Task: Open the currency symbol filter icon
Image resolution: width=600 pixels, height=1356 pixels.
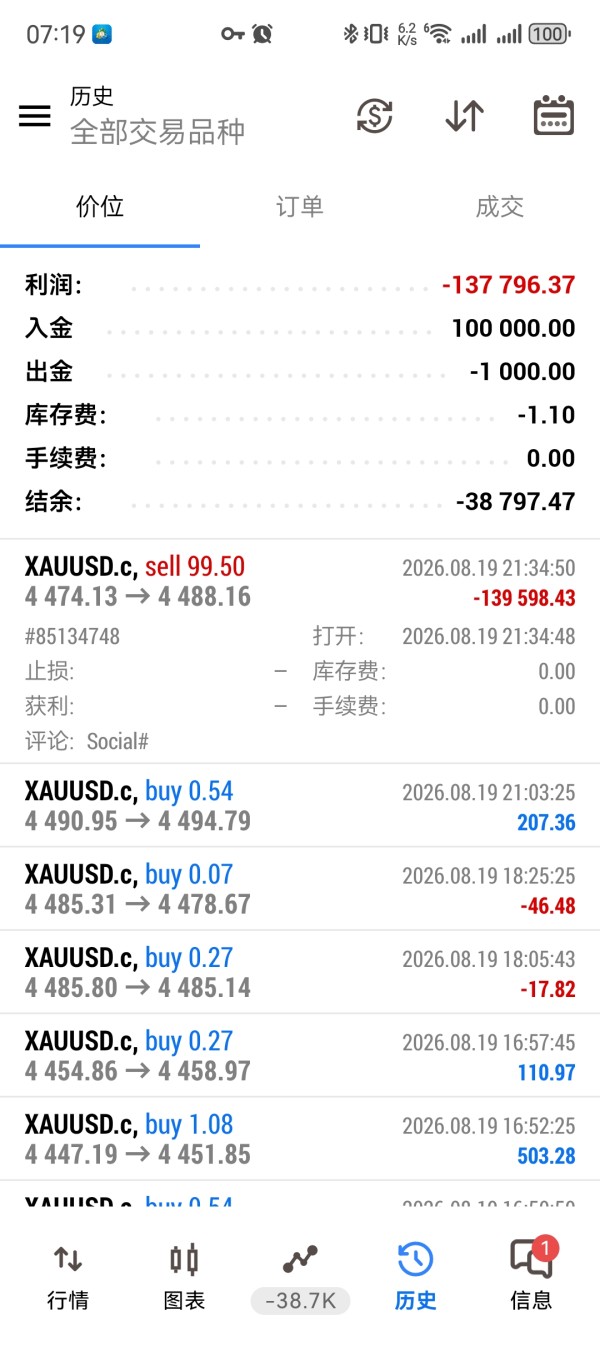Action: click(375, 116)
